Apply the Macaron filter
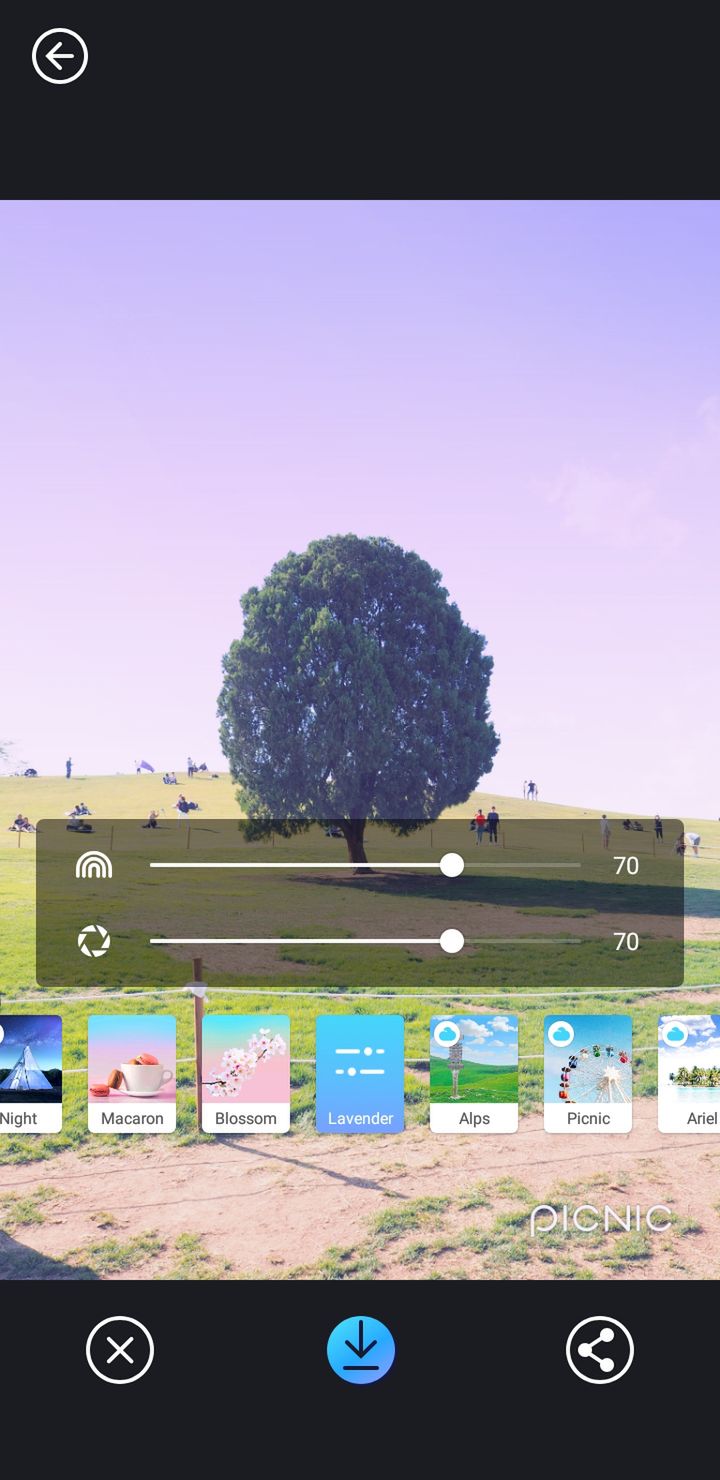Screen dimensions: 720x1480 [132, 1074]
